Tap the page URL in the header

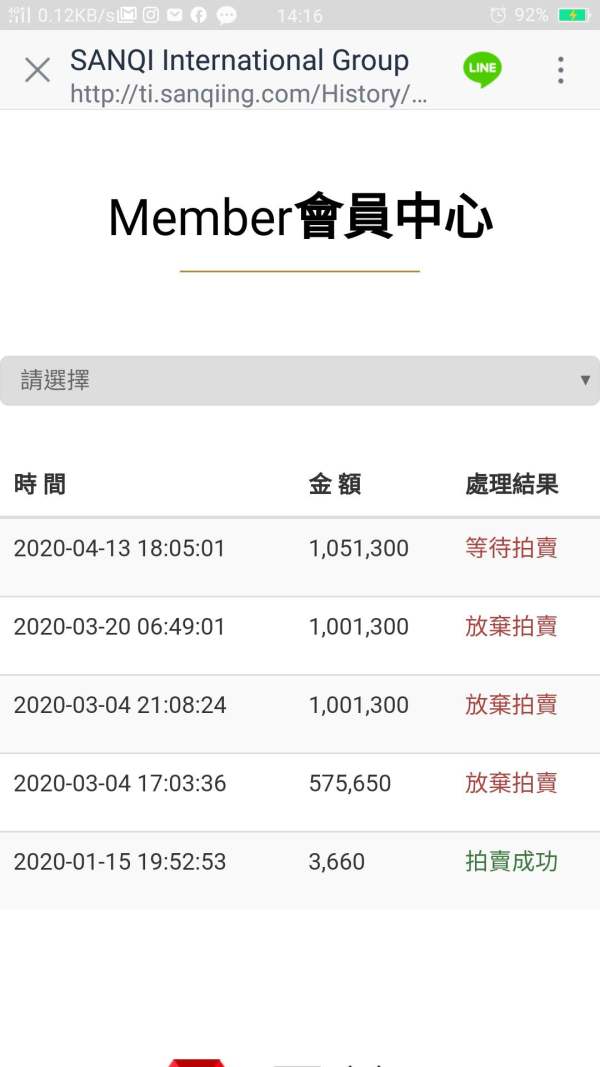[248, 94]
